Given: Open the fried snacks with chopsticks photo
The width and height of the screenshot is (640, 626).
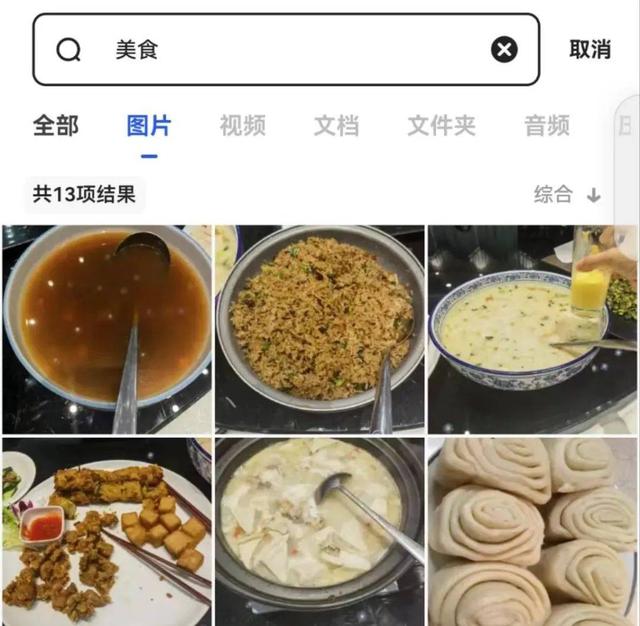Looking at the screenshot, I should pyautogui.click(x=106, y=531).
